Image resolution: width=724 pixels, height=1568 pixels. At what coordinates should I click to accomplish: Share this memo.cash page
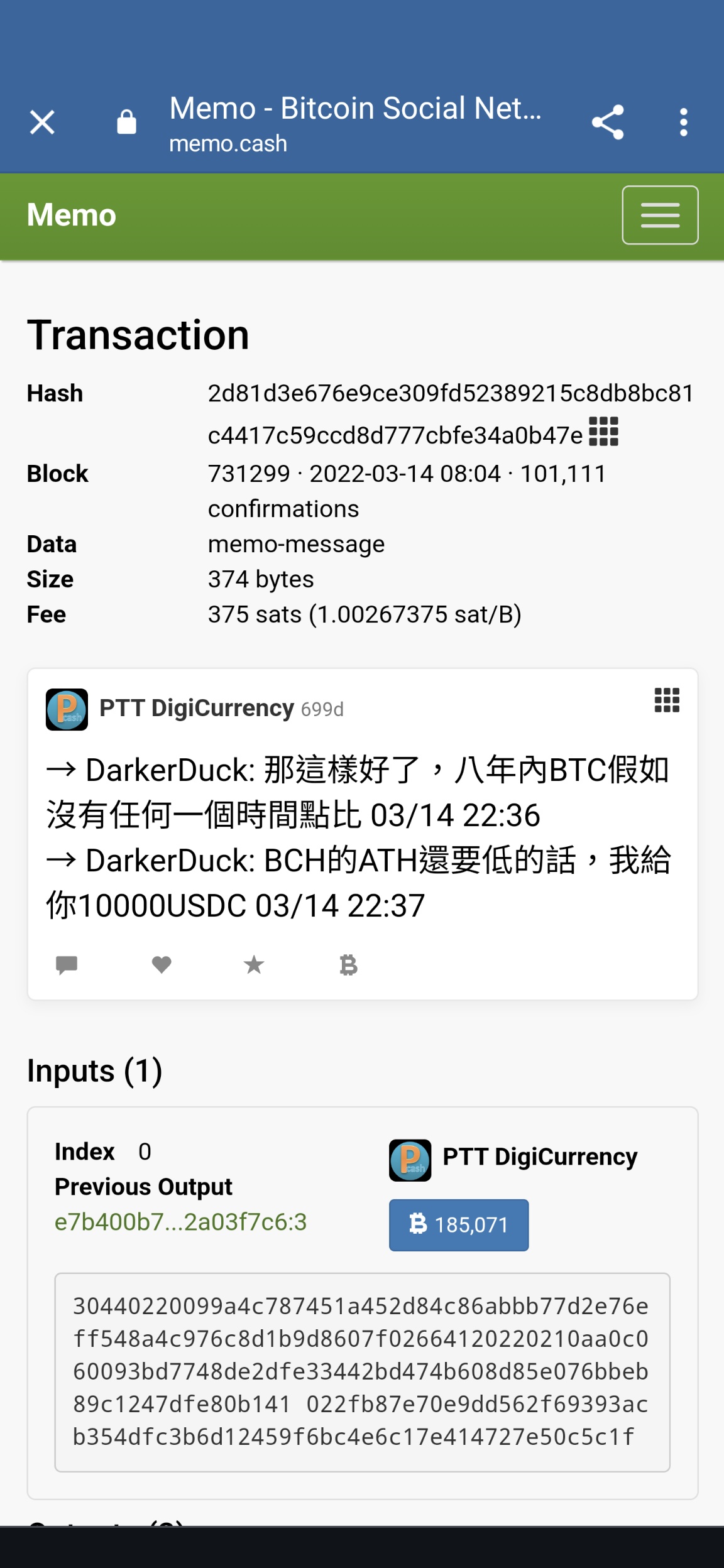pos(608,122)
